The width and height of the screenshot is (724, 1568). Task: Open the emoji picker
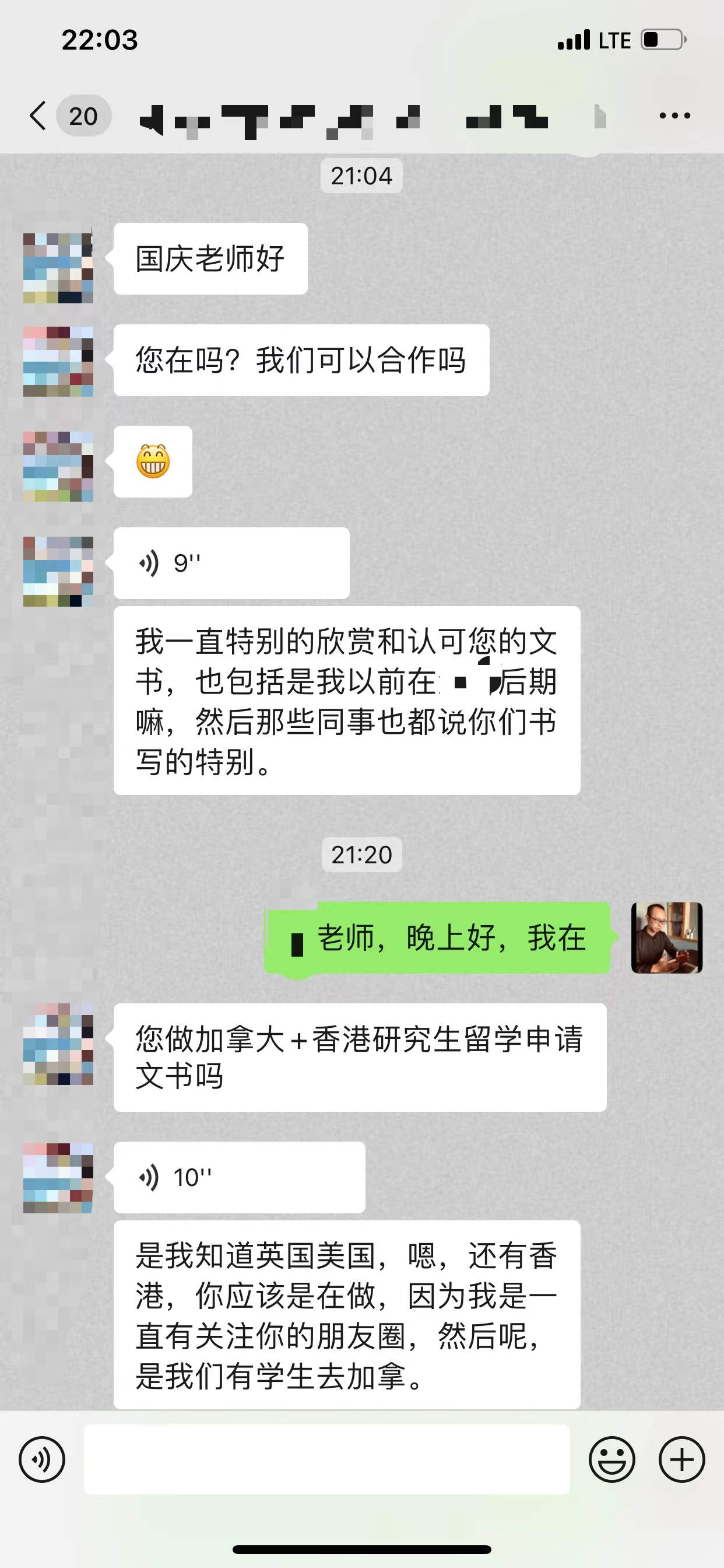pyautogui.click(x=611, y=1459)
